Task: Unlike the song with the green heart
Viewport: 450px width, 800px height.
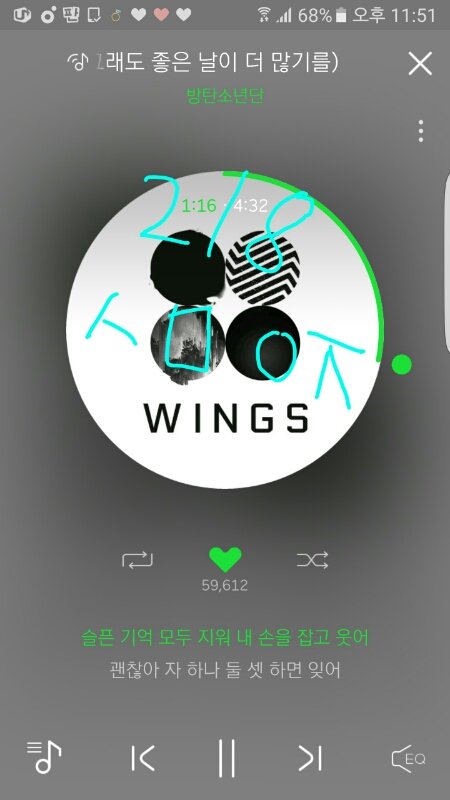Action: [225, 560]
